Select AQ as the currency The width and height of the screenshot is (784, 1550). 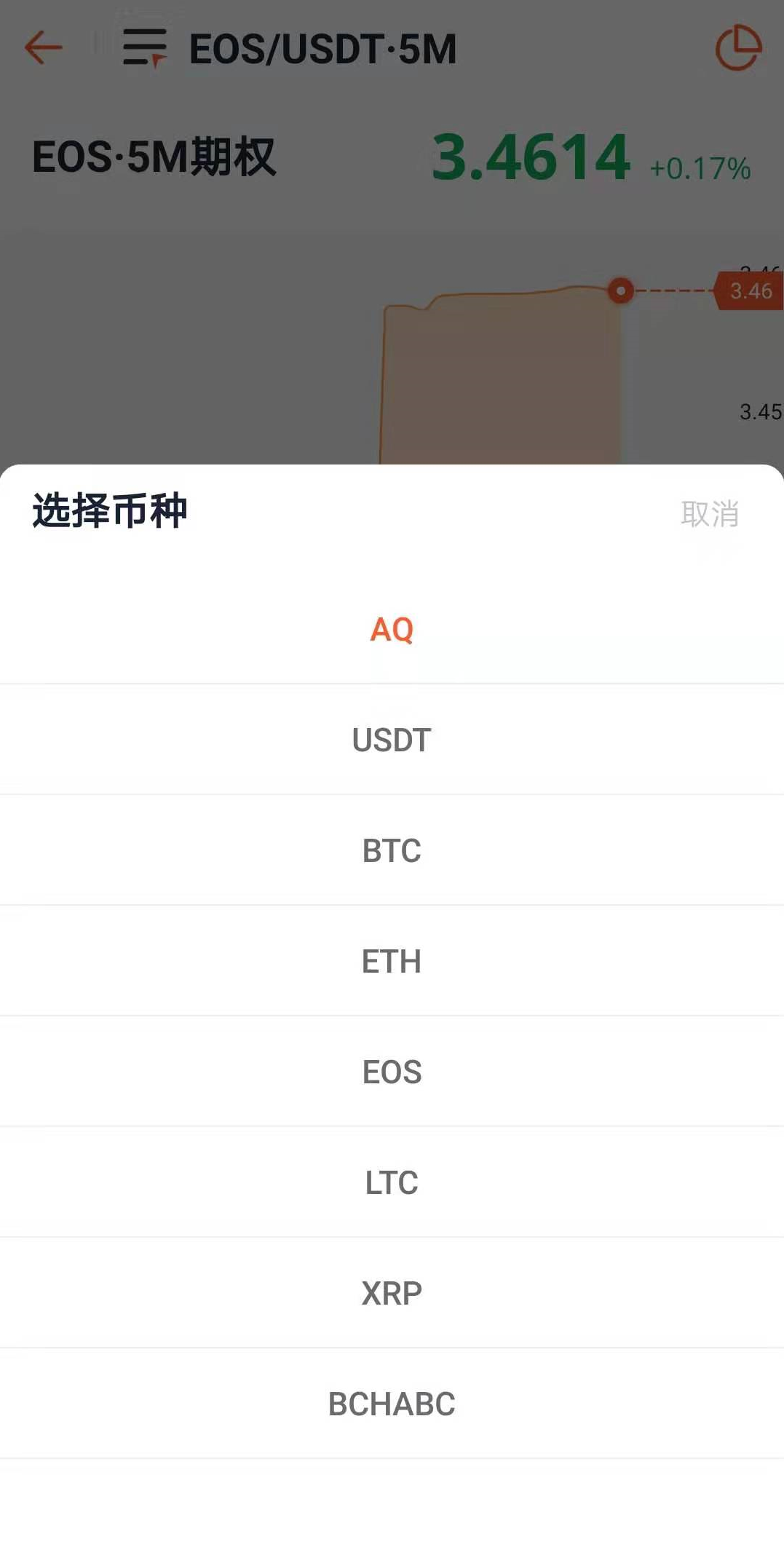pos(392,629)
